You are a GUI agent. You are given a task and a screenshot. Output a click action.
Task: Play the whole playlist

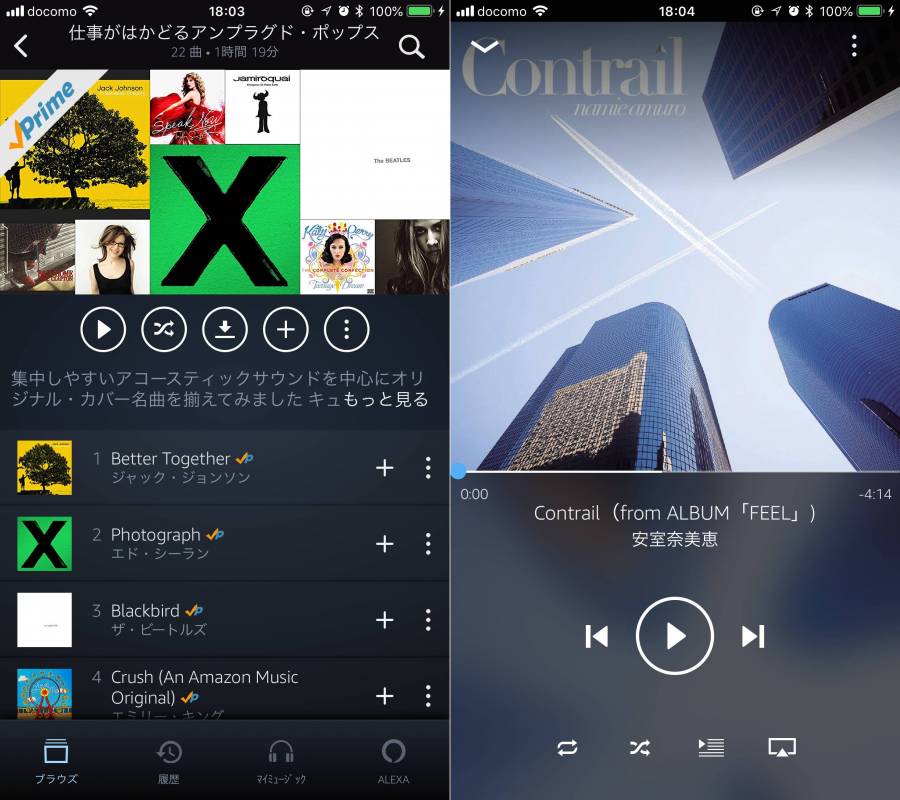pos(103,329)
